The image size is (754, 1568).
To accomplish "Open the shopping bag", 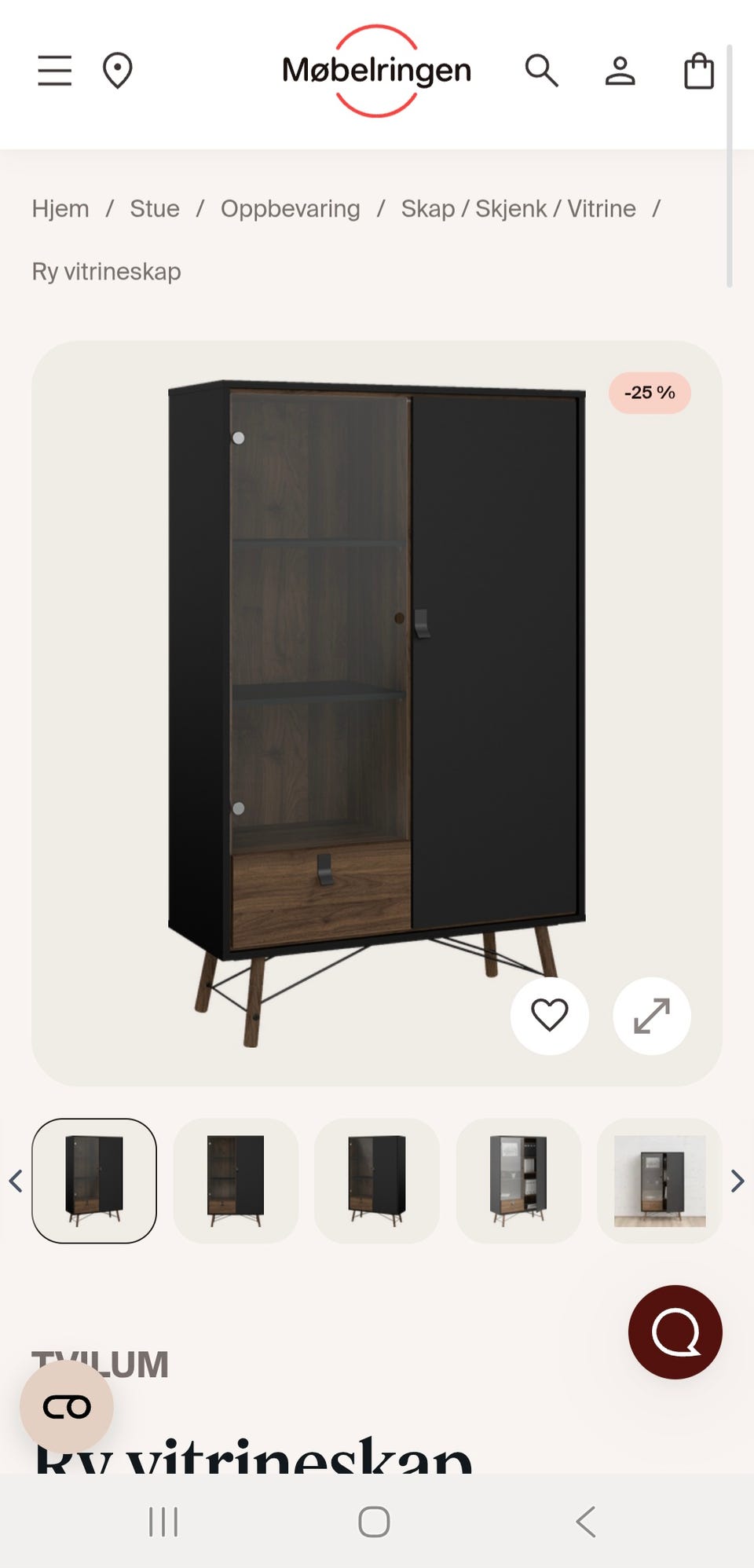I will 698,71.
